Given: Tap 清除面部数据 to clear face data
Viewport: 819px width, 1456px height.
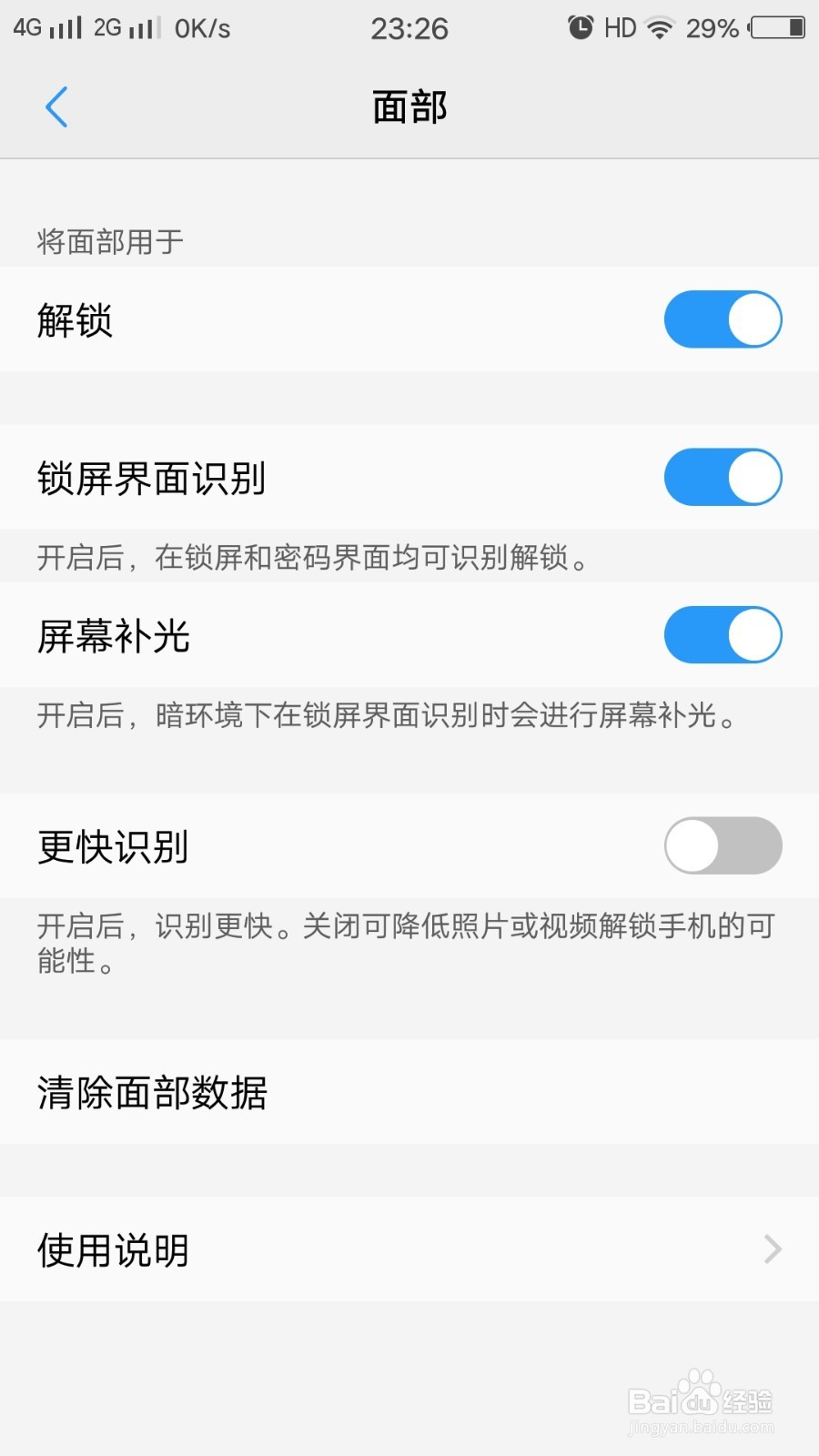Looking at the screenshot, I should tap(152, 1092).
